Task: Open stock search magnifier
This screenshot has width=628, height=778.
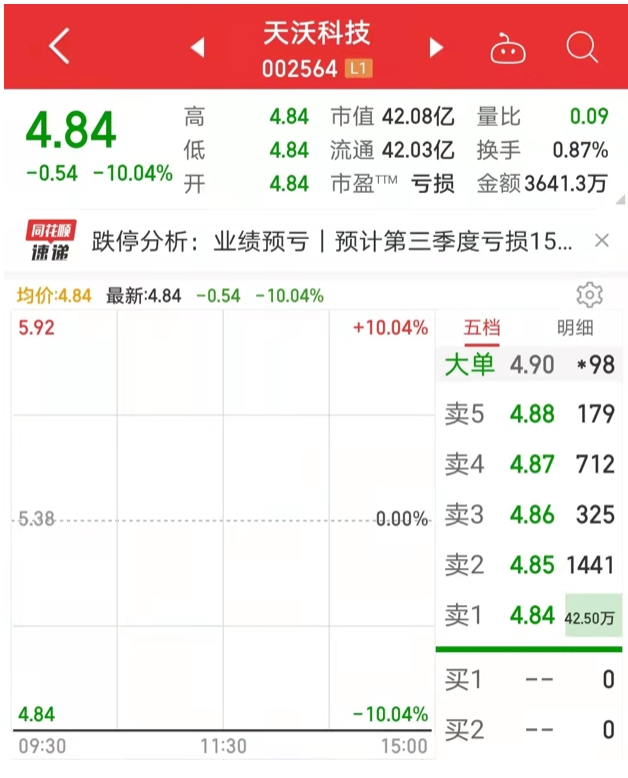Action: (x=581, y=47)
